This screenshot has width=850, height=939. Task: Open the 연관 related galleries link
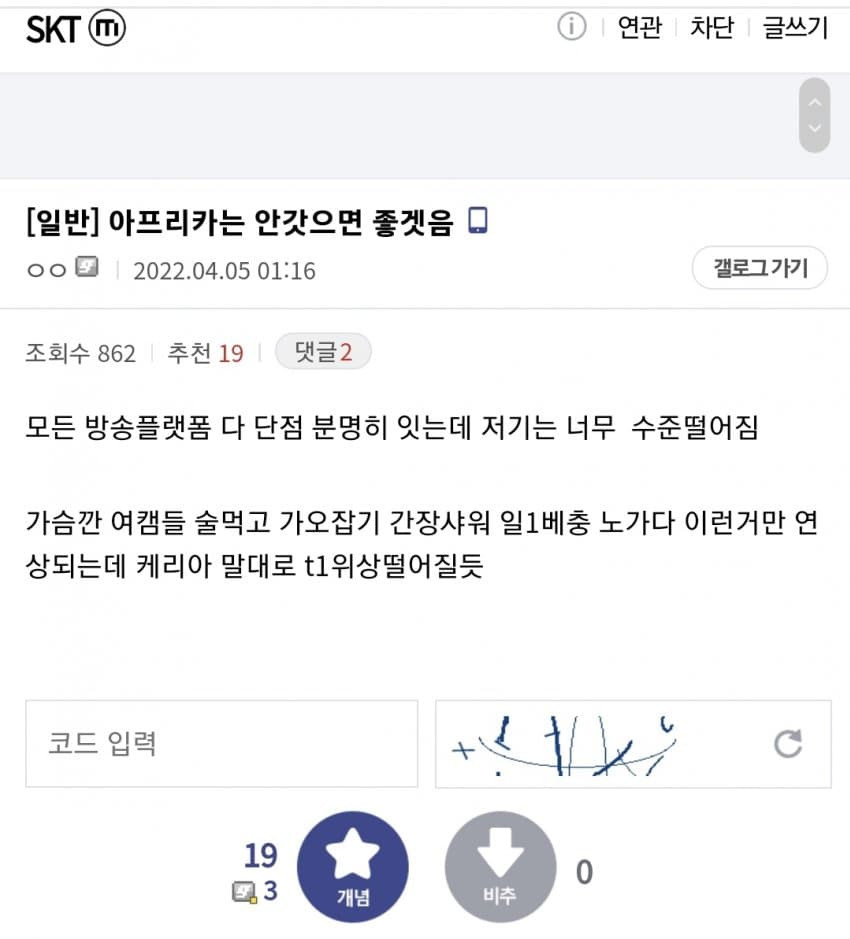point(640,28)
